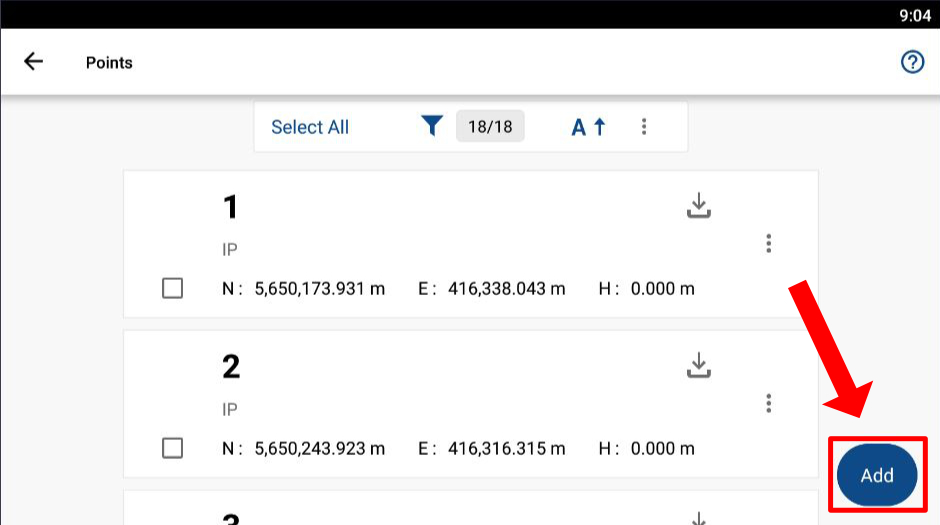This screenshot has width=940, height=525.
Task: Add a new point
Action: 877,476
